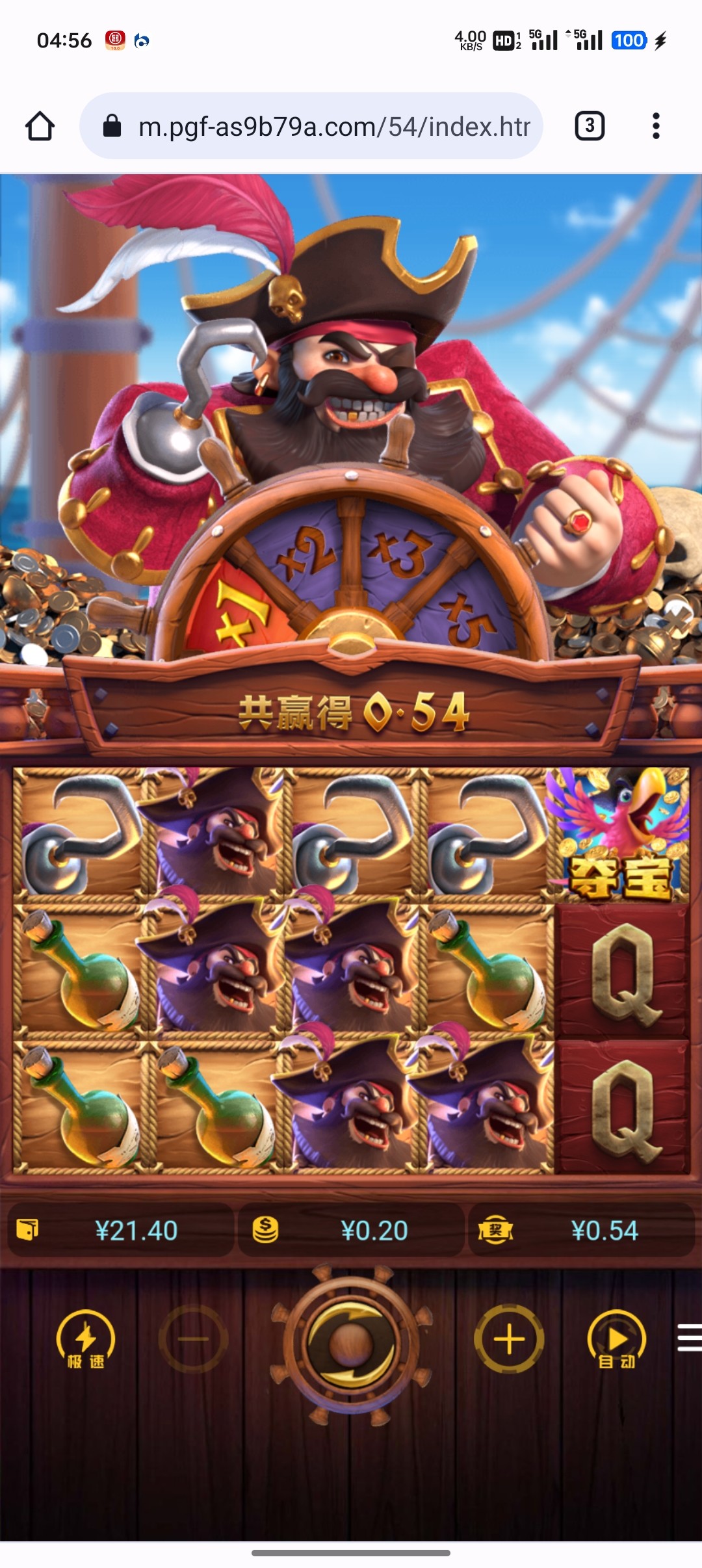The height and width of the screenshot is (1568, 702).
Task: Open the game hamburger menu
Action: point(689,1338)
